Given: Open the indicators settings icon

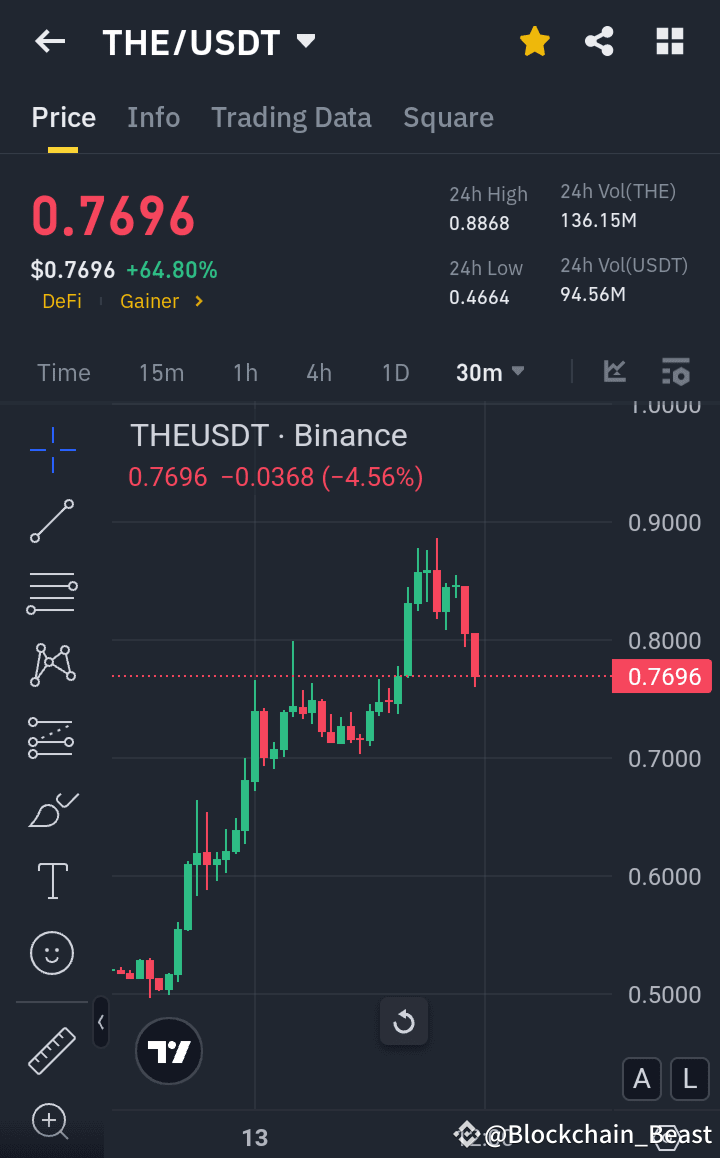Looking at the screenshot, I should (676, 371).
